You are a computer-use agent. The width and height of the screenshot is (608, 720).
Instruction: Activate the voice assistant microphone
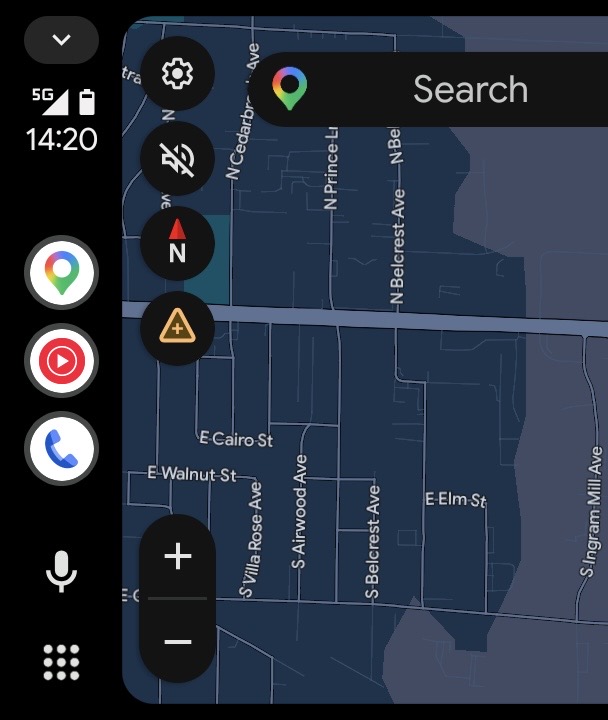tap(62, 570)
